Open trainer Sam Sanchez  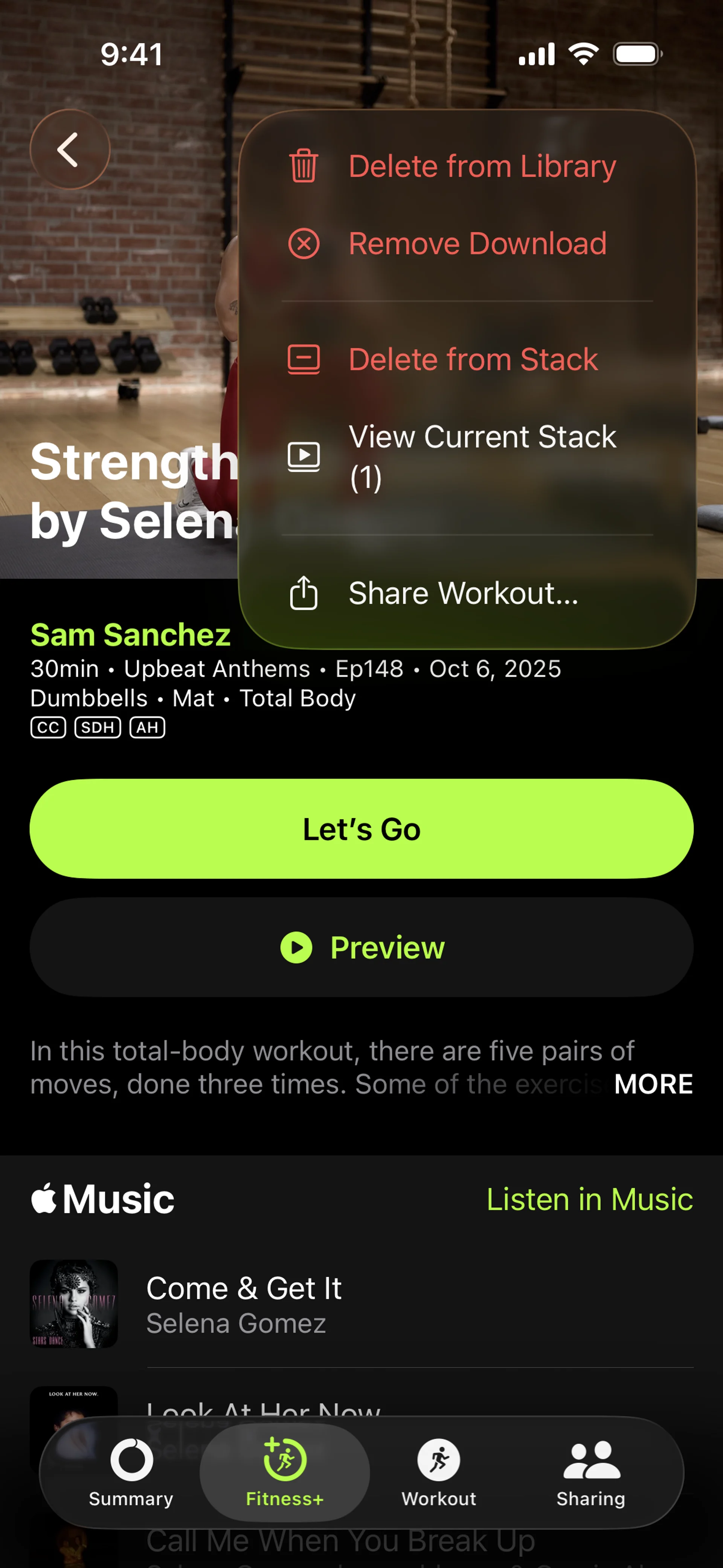pos(130,634)
